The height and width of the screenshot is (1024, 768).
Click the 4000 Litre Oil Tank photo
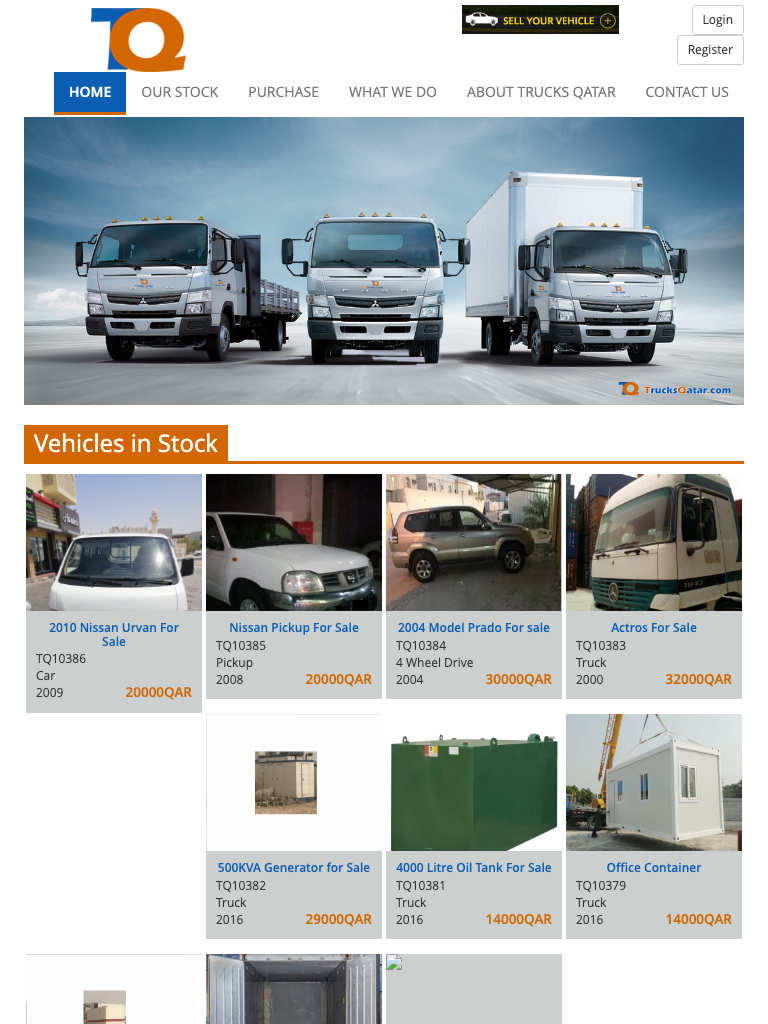click(x=473, y=782)
